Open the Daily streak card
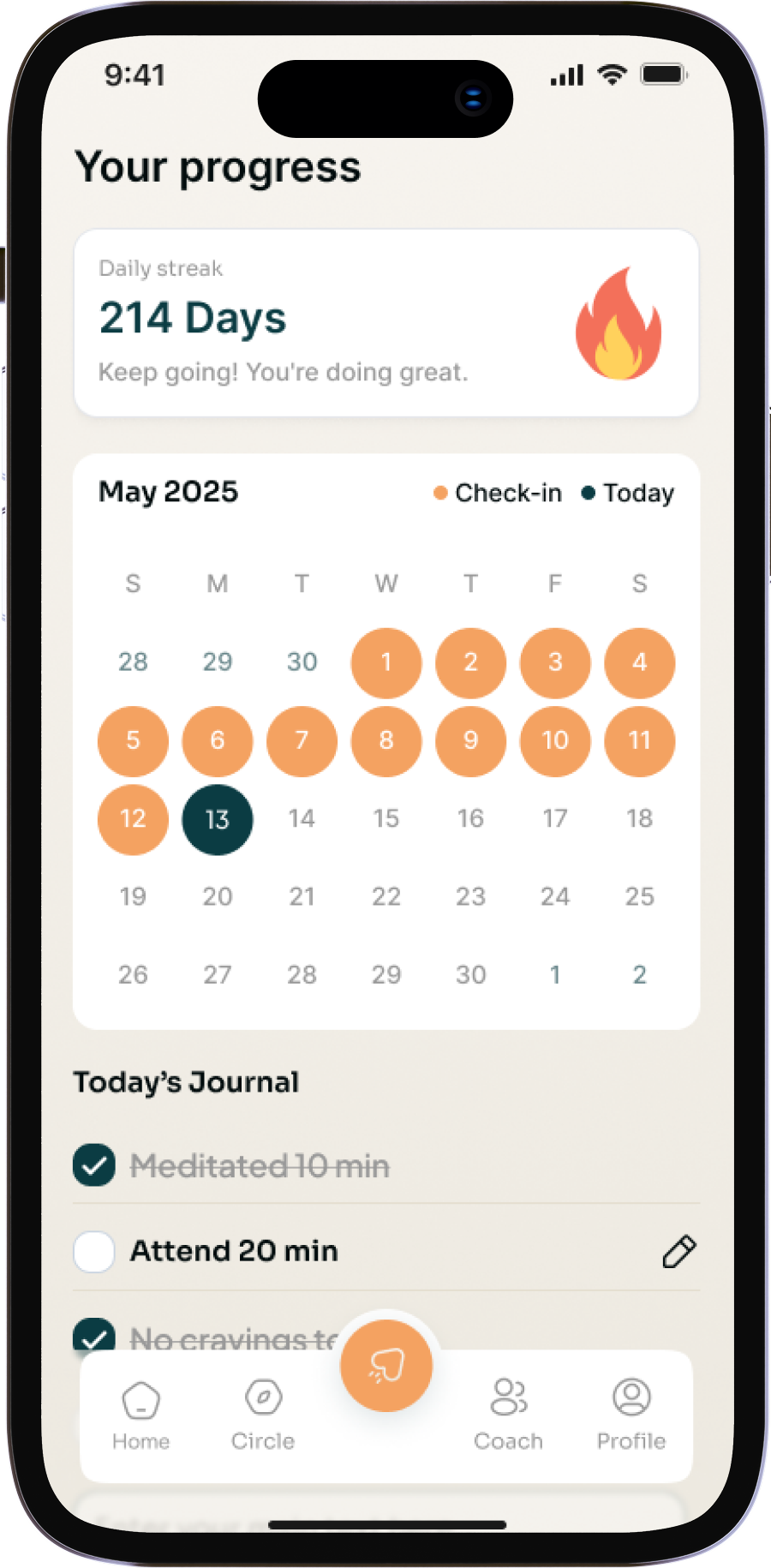This screenshot has width=771, height=1568. [386, 323]
